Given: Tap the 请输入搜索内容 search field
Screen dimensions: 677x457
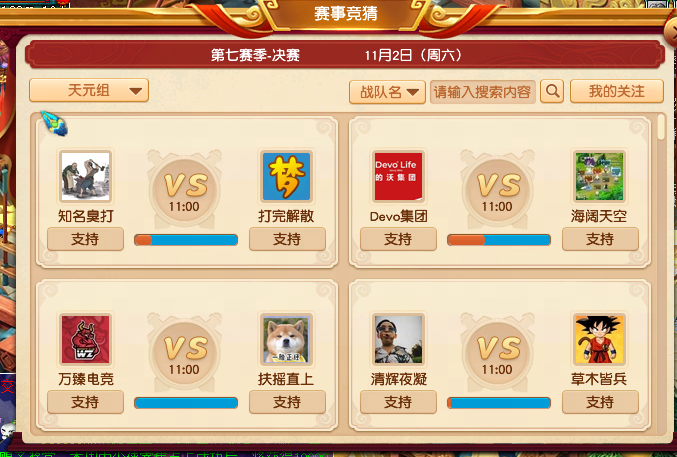Looking at the screenshot, I should pos(482,92).
